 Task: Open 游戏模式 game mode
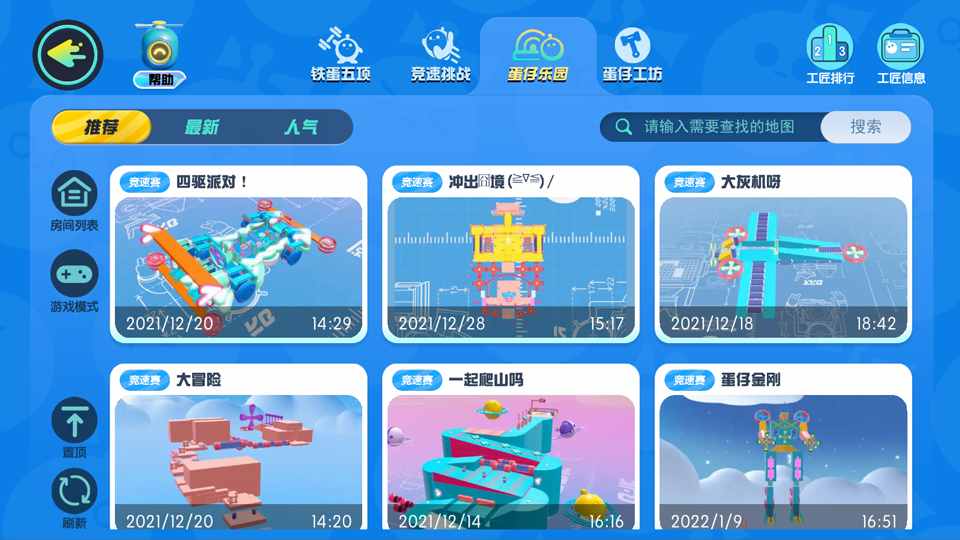click(x=75, y=280)
